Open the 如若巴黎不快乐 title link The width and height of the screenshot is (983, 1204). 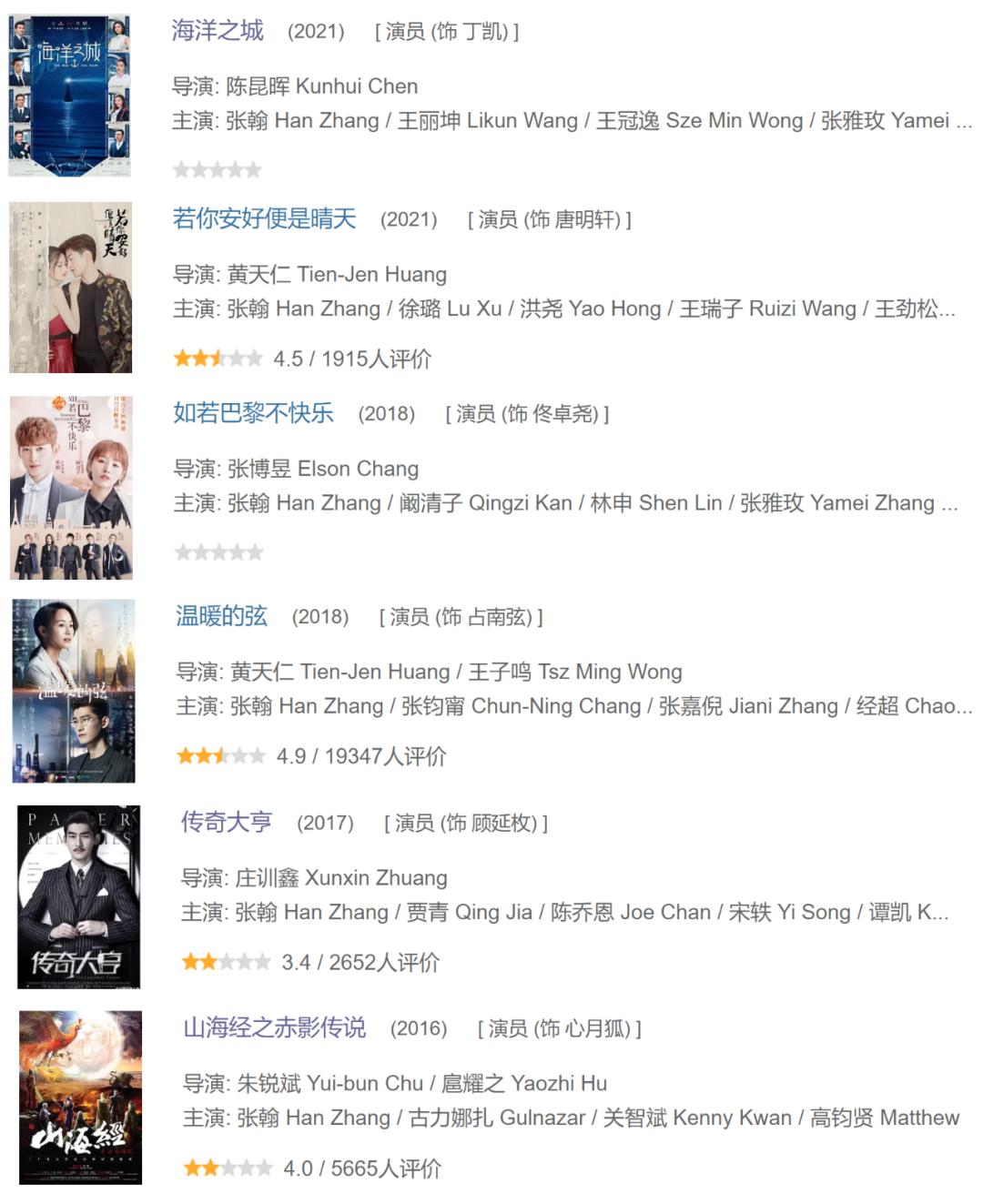coord(253,413)
